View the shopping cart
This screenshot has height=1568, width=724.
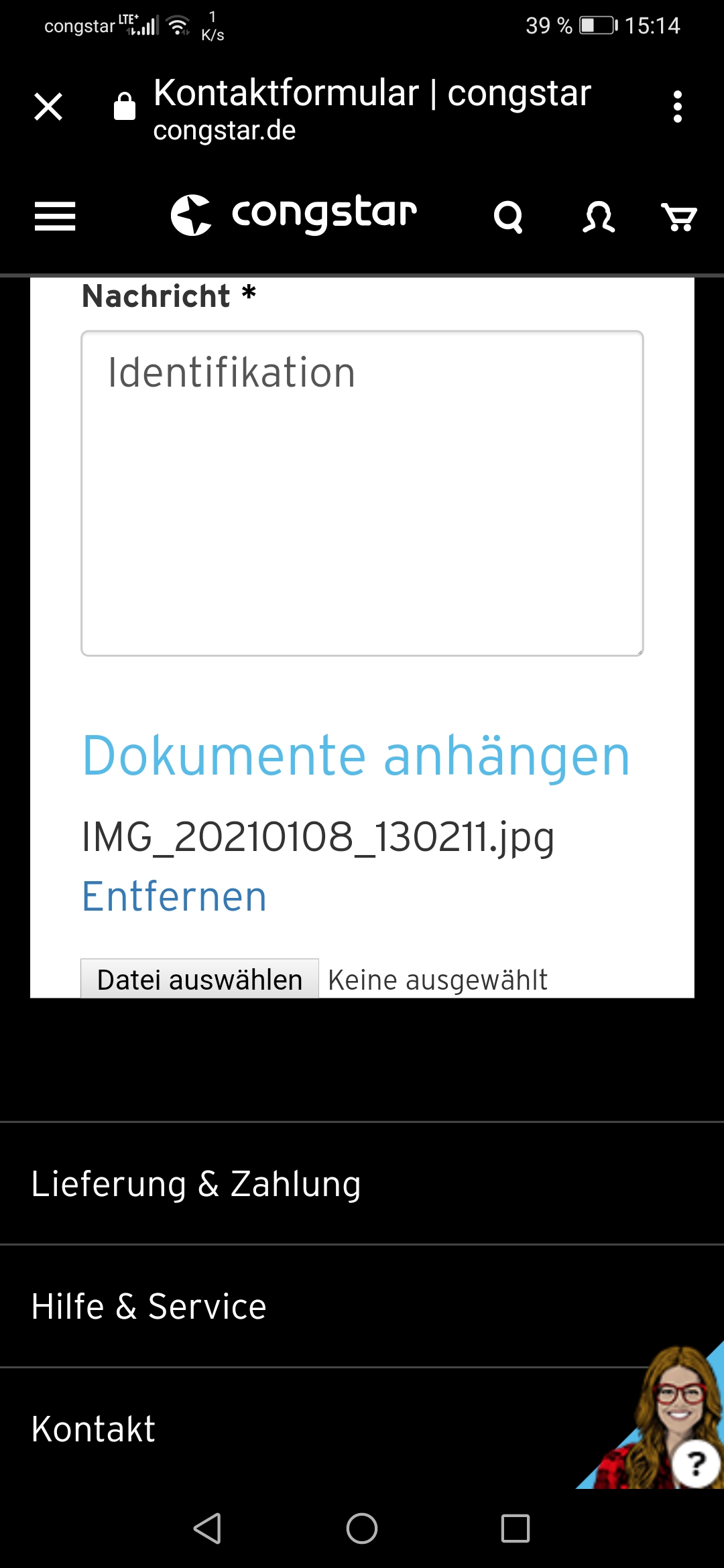[678, 216]
